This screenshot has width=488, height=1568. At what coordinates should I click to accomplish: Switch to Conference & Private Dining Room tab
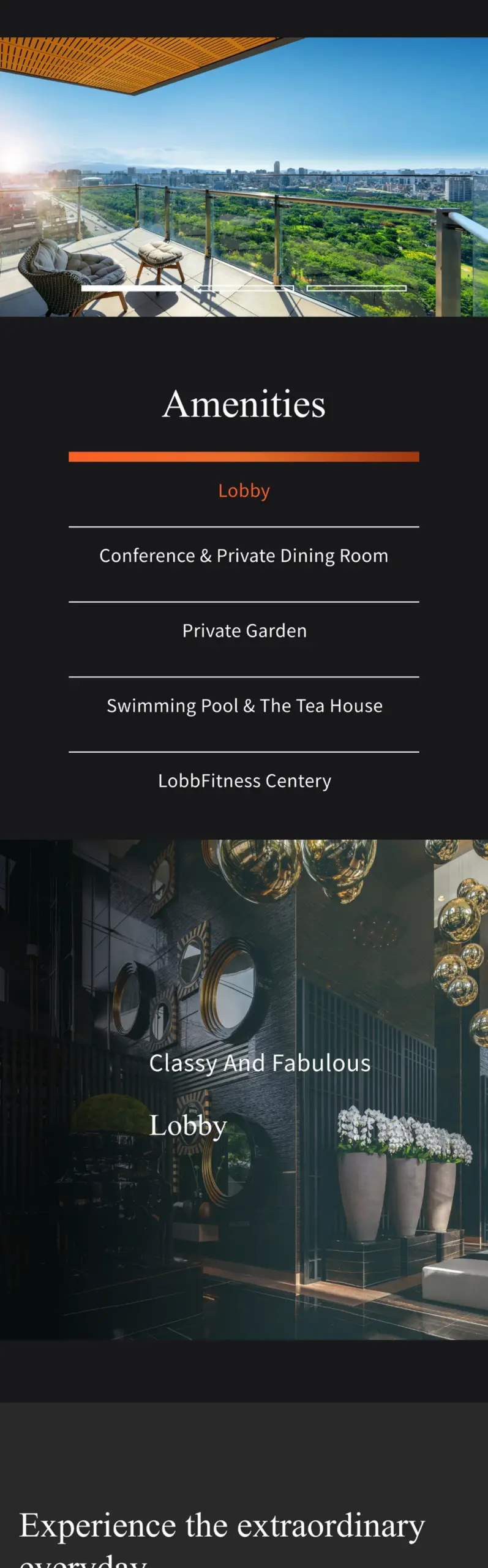(x=244, y=556)
